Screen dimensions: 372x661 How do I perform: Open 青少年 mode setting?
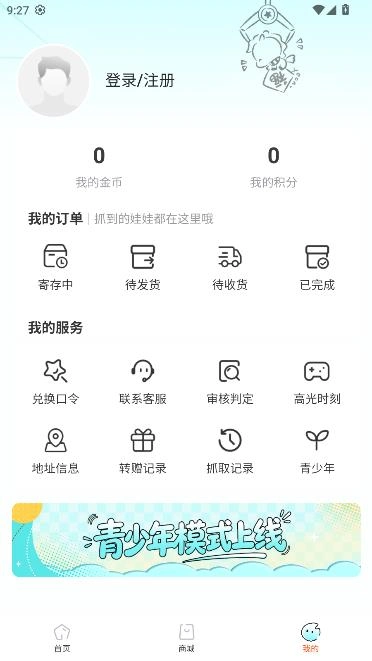tap(317, 451)
